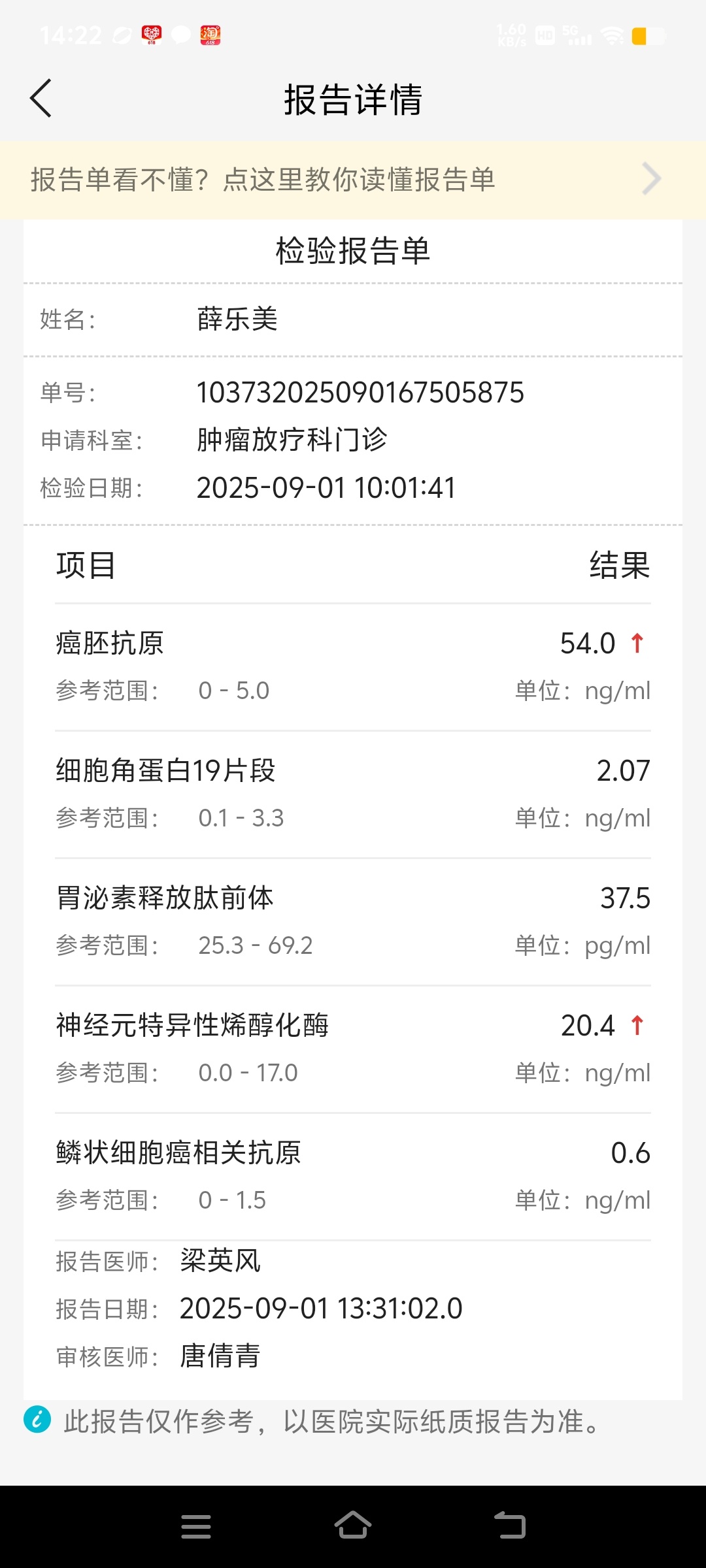Go back from the 报告详情 page
706x1568 pixels.
point(41,99)
